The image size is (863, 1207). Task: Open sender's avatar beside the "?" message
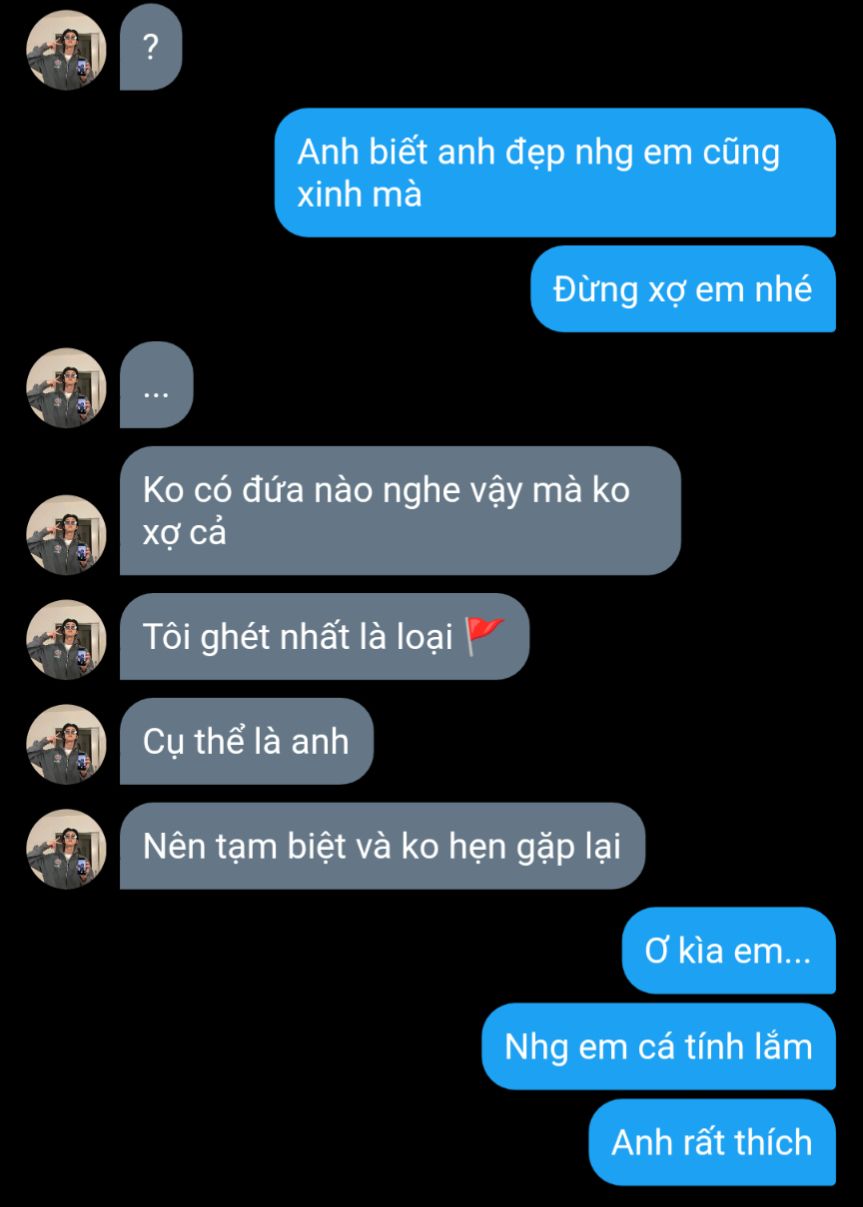[66, 50]
